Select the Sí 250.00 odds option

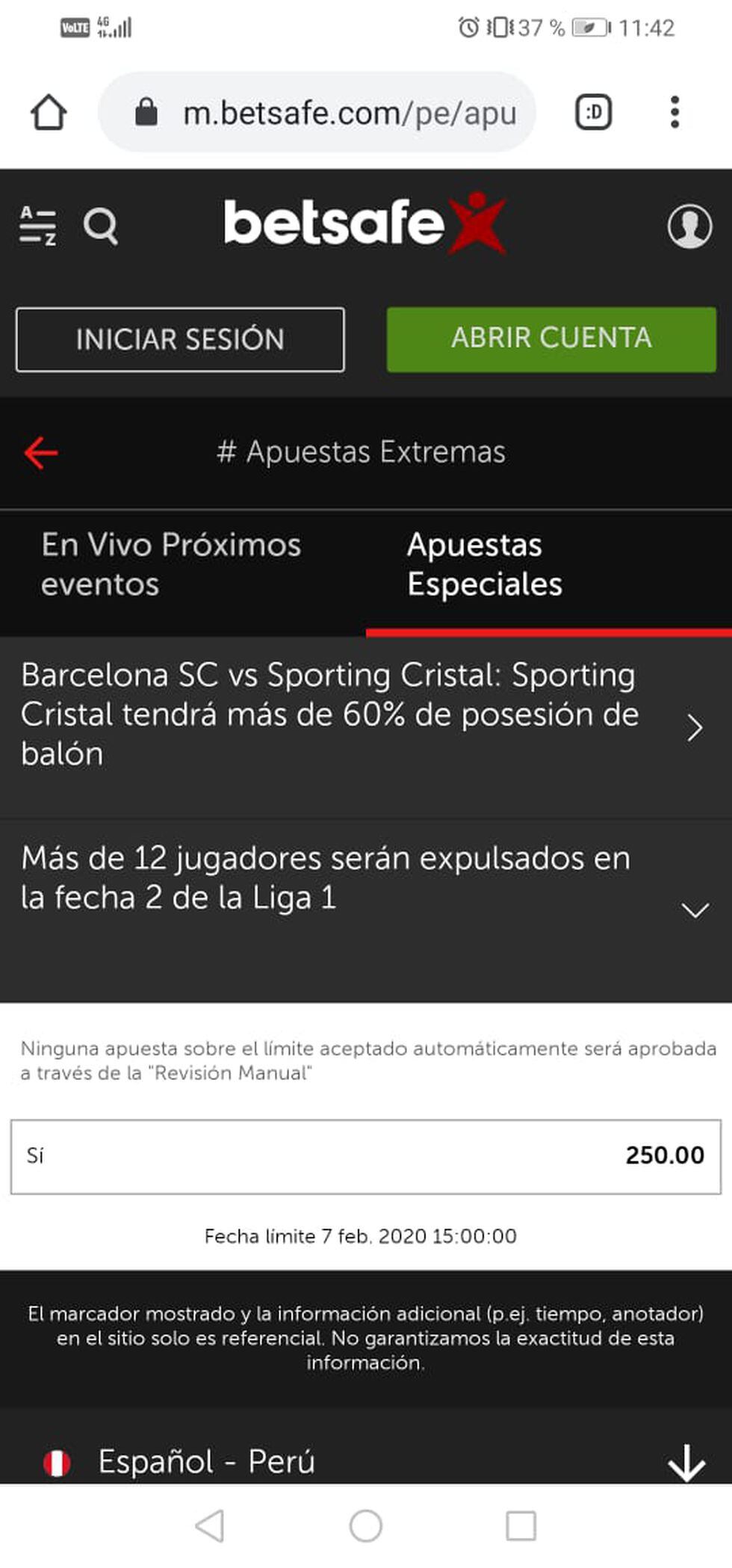coord(365,1155)
